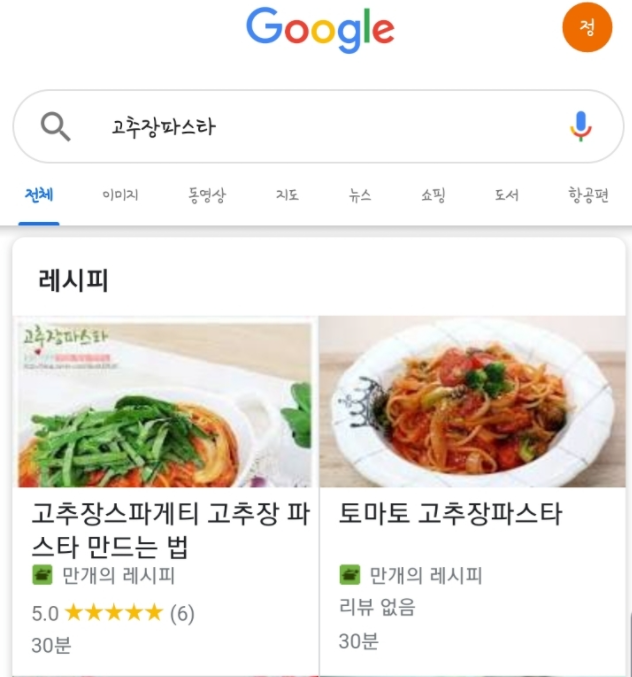
Task: Switch to the 쇼핑 tab
Action: tap(433, 195)
